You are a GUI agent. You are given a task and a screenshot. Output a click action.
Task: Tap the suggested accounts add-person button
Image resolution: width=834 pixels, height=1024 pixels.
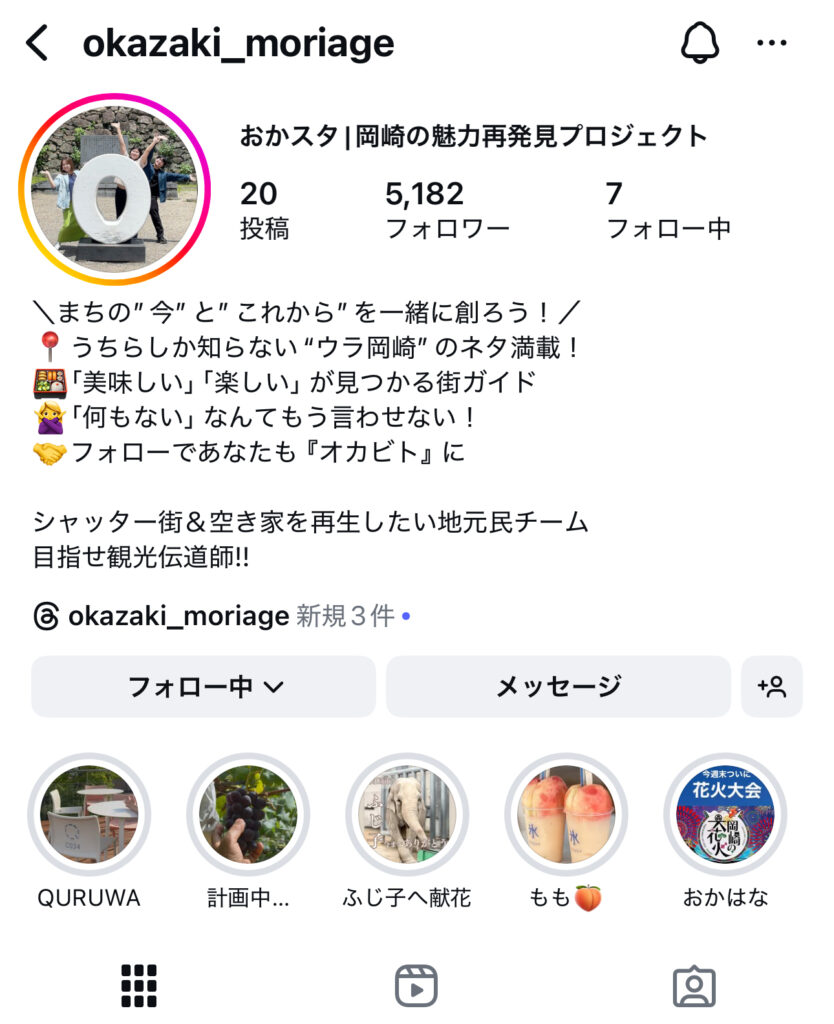click(x=772, y=687)
